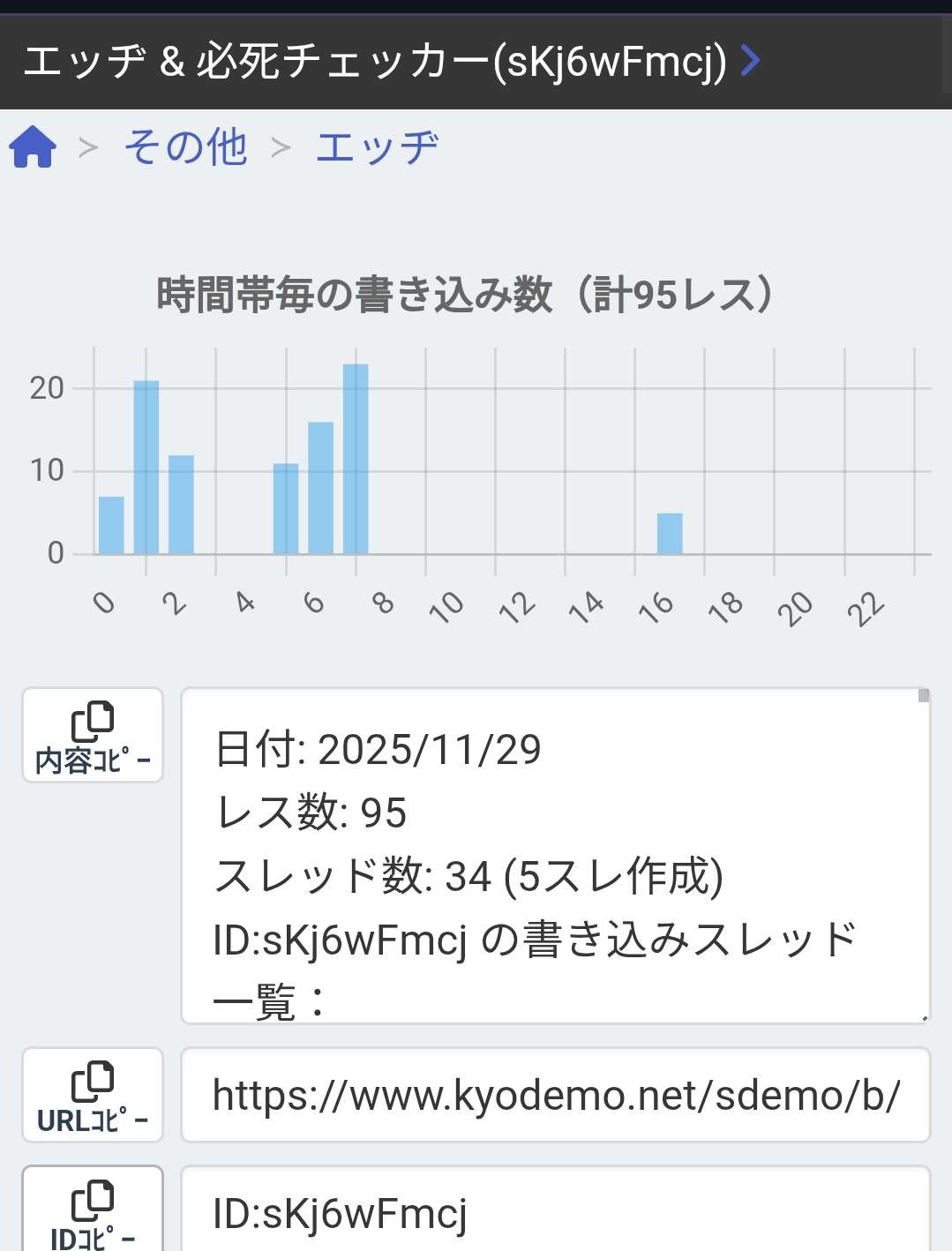Focus the kyodemo.net URL field
The height and width of the screenshot is (1251, 952).
coord(555,1095)
